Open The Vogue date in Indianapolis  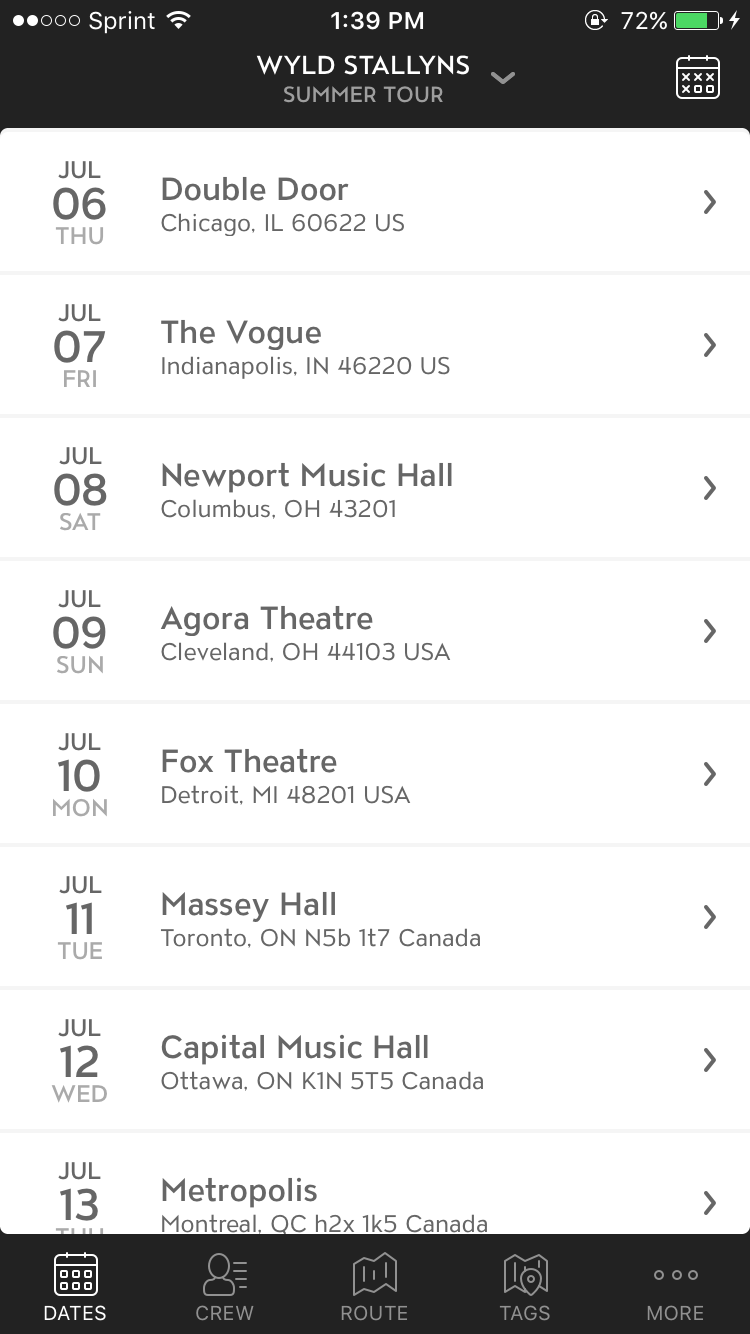375,345
